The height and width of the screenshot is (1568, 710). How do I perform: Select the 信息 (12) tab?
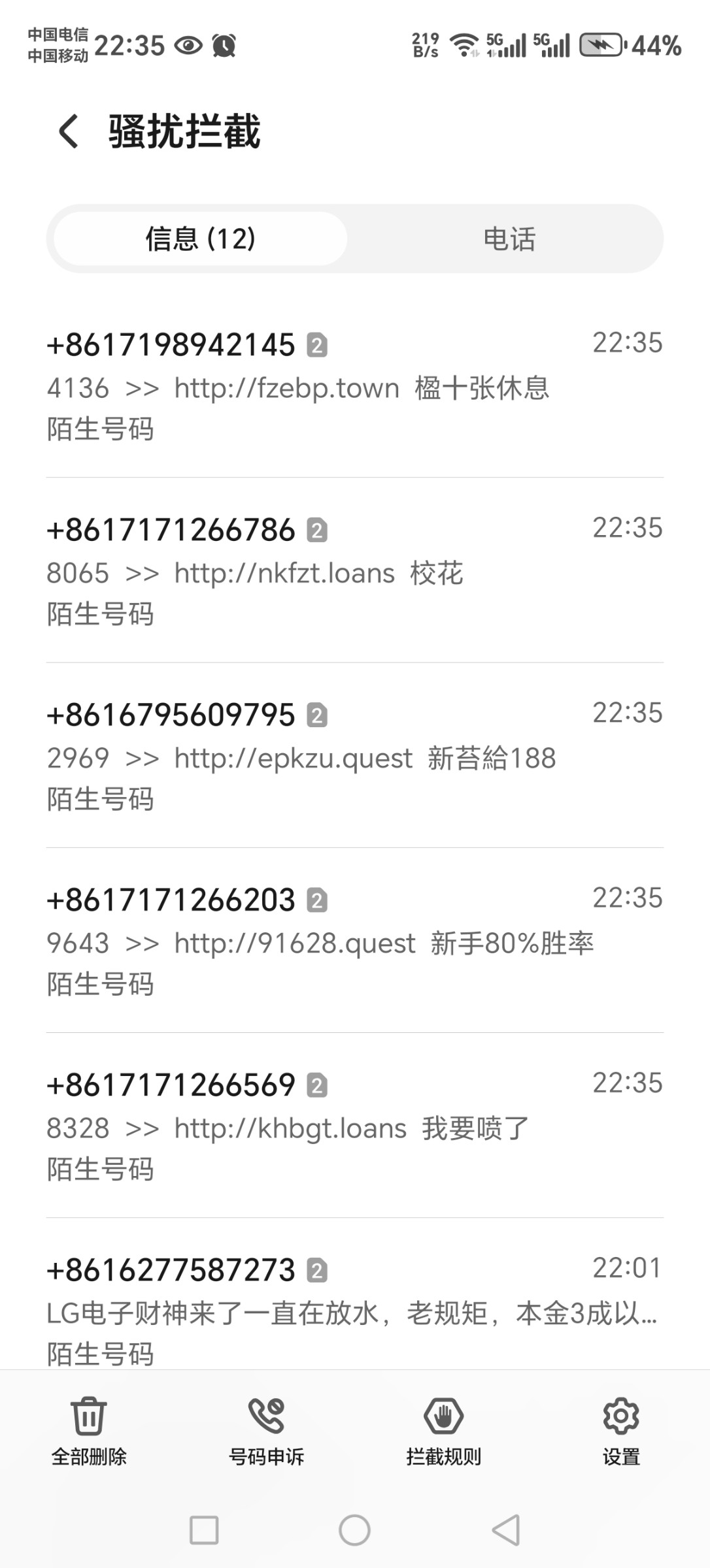(200, 238)
